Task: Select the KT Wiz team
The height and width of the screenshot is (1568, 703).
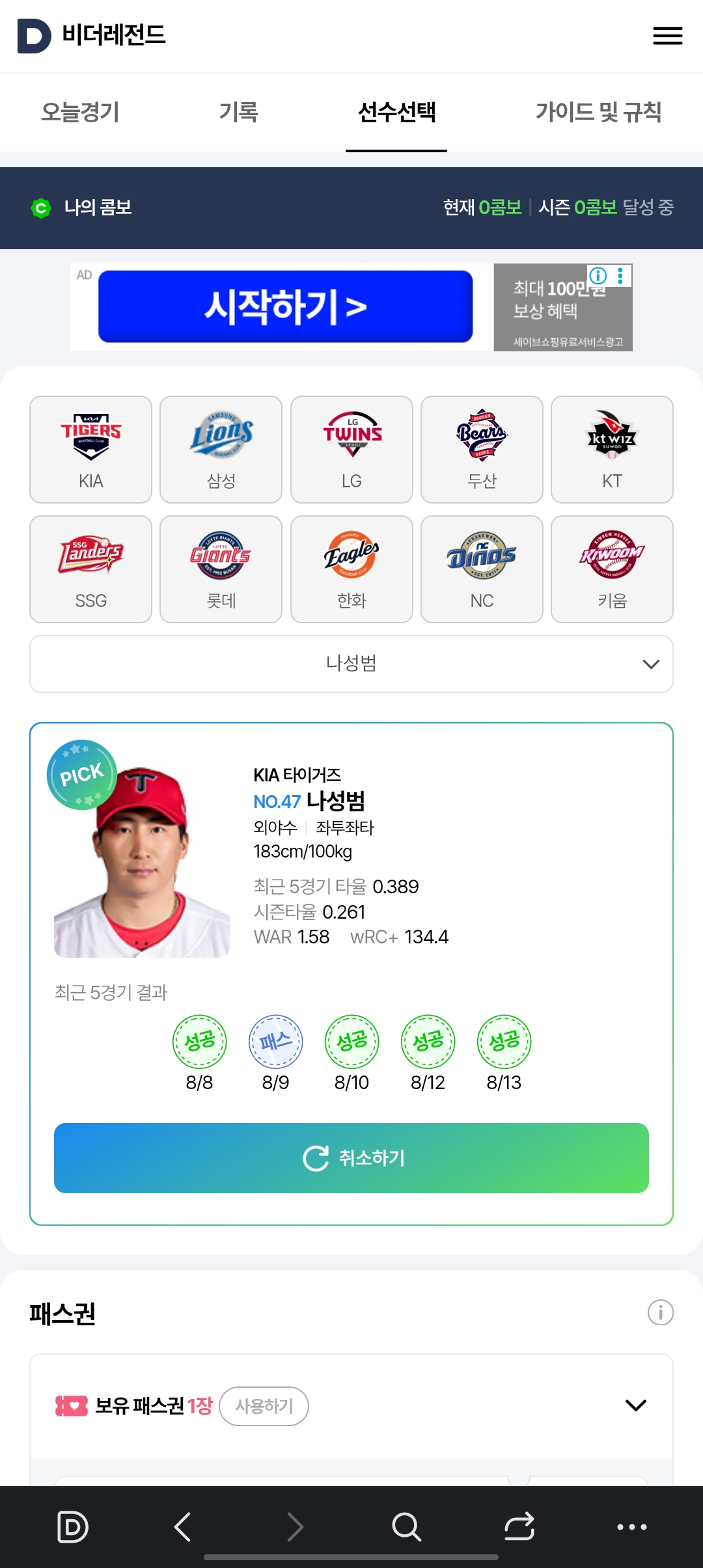Action: point(612,449)
